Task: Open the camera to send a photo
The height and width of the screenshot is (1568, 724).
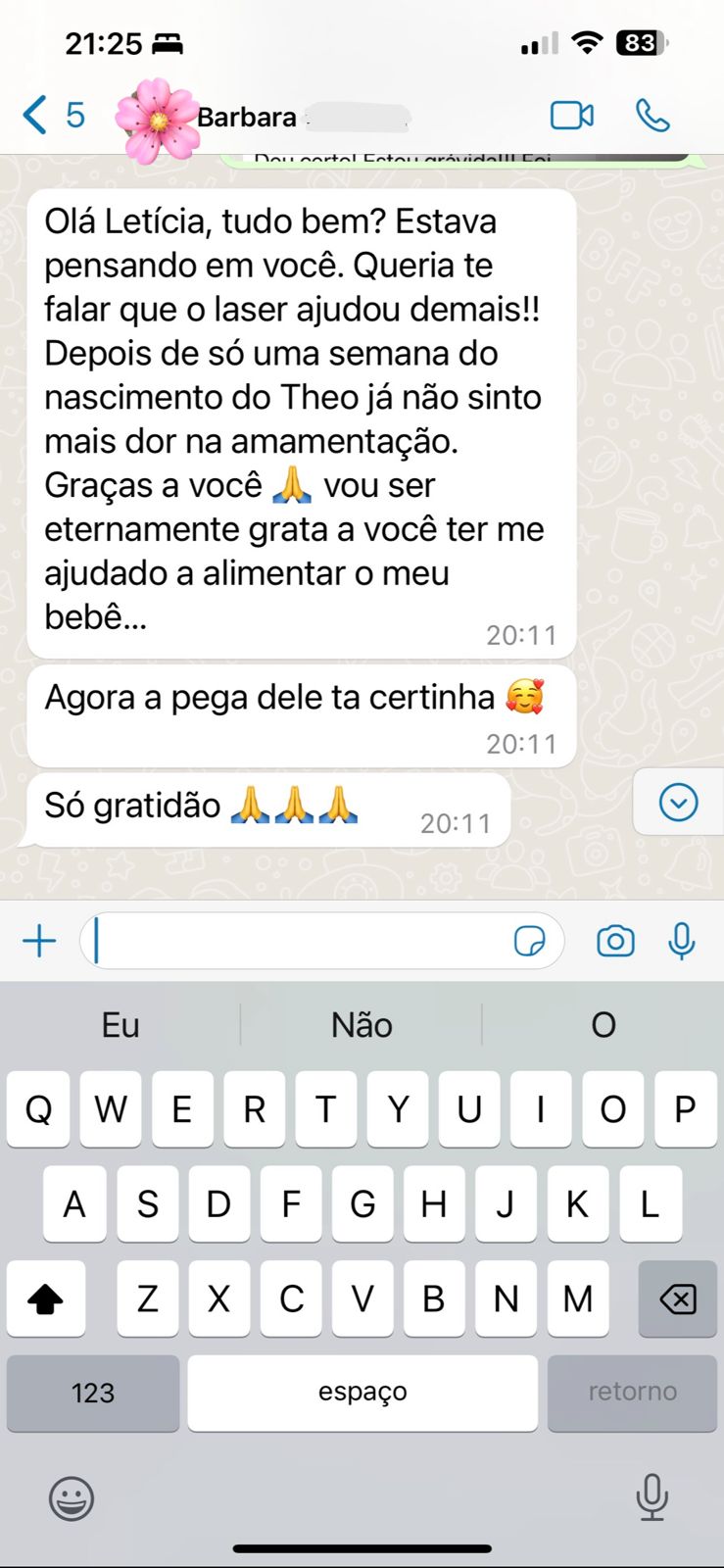Action: [x=615, y=942]
